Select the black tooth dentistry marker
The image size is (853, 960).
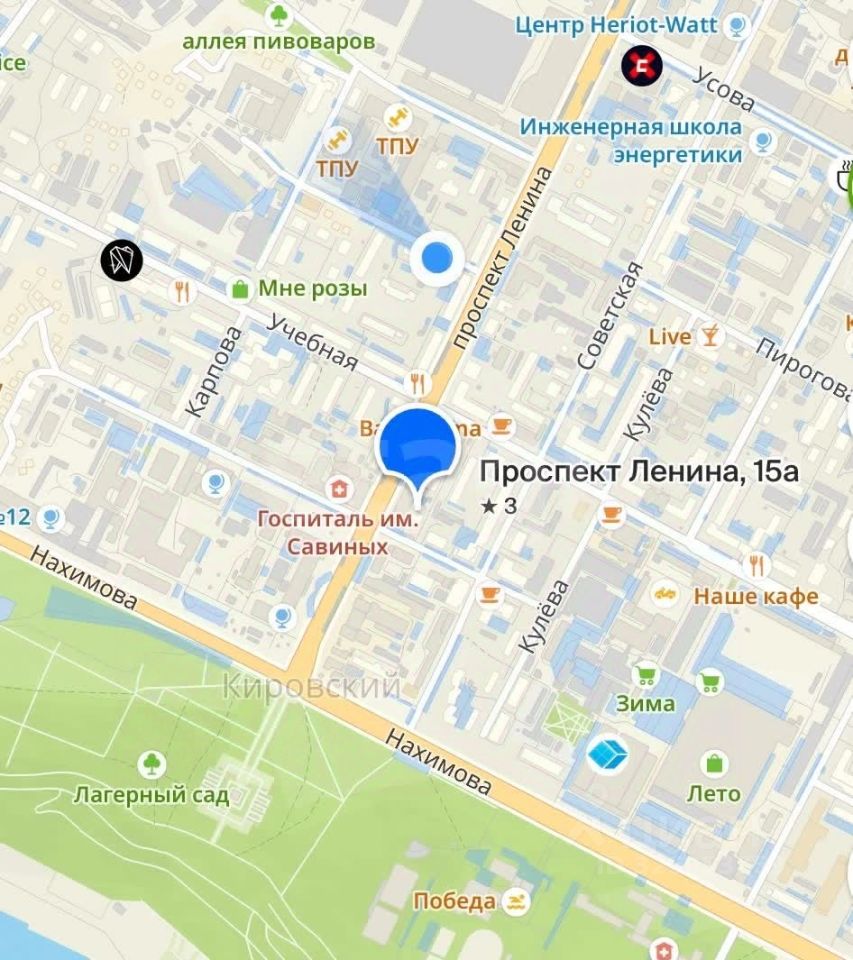[122, 260]
